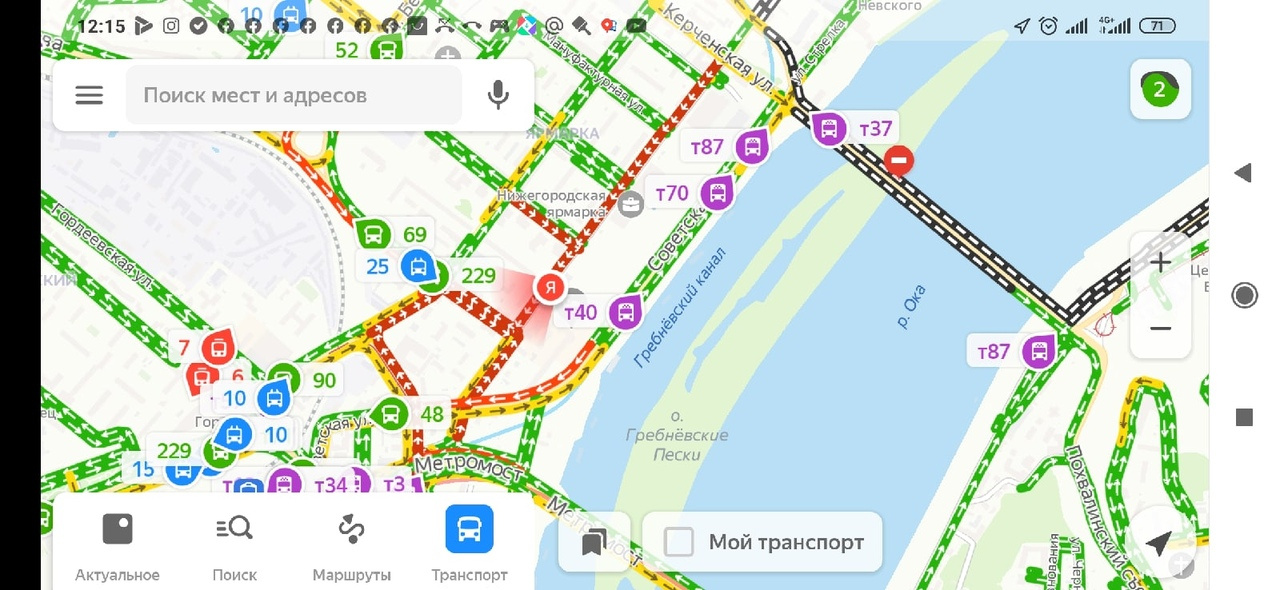Select trolleybus т37 marker
The image size is (1280, 590).
click(x=829, y=129)
